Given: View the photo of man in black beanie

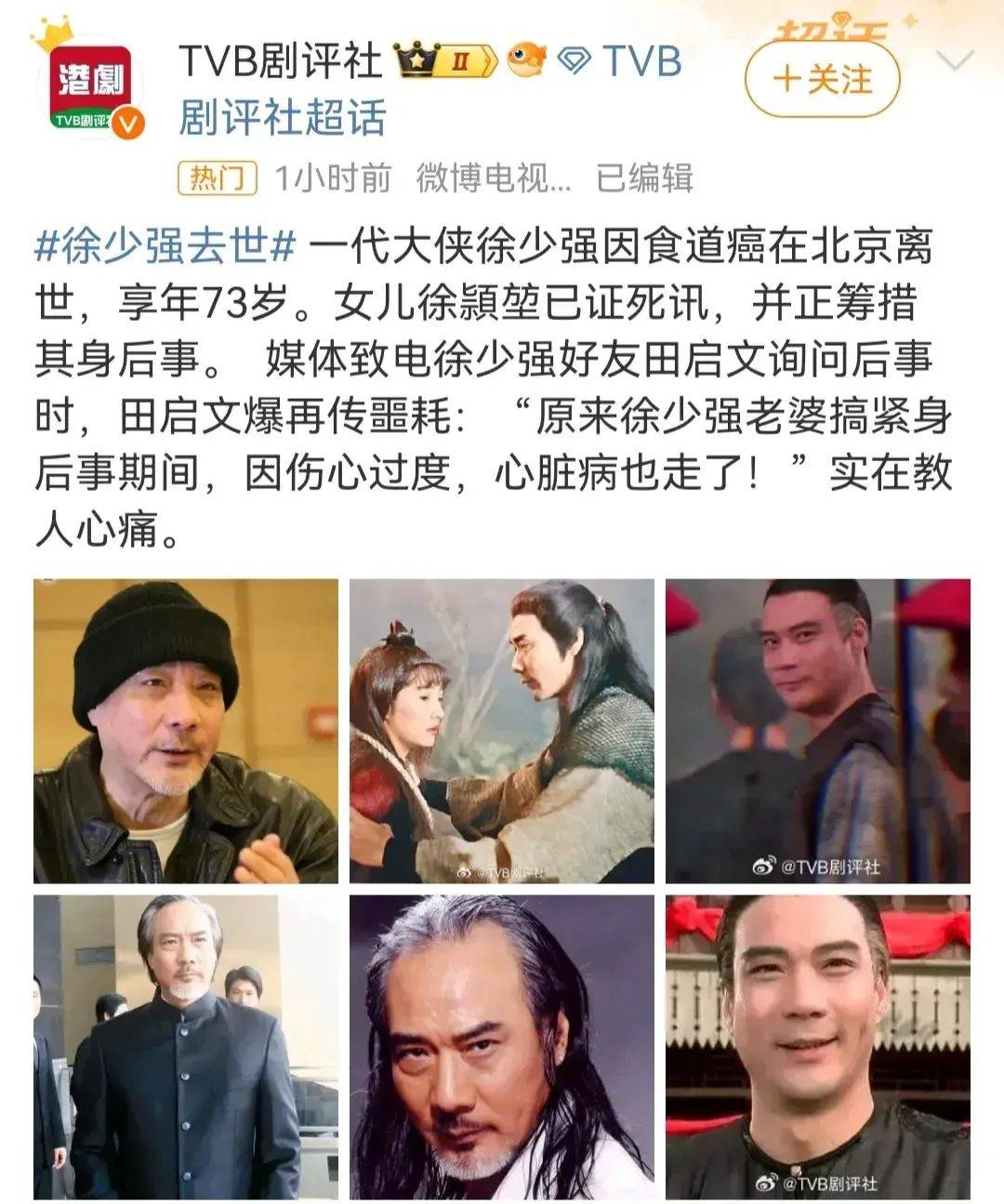Looking at the screenshot, I should pyautogui.click(x=186, y=731).
